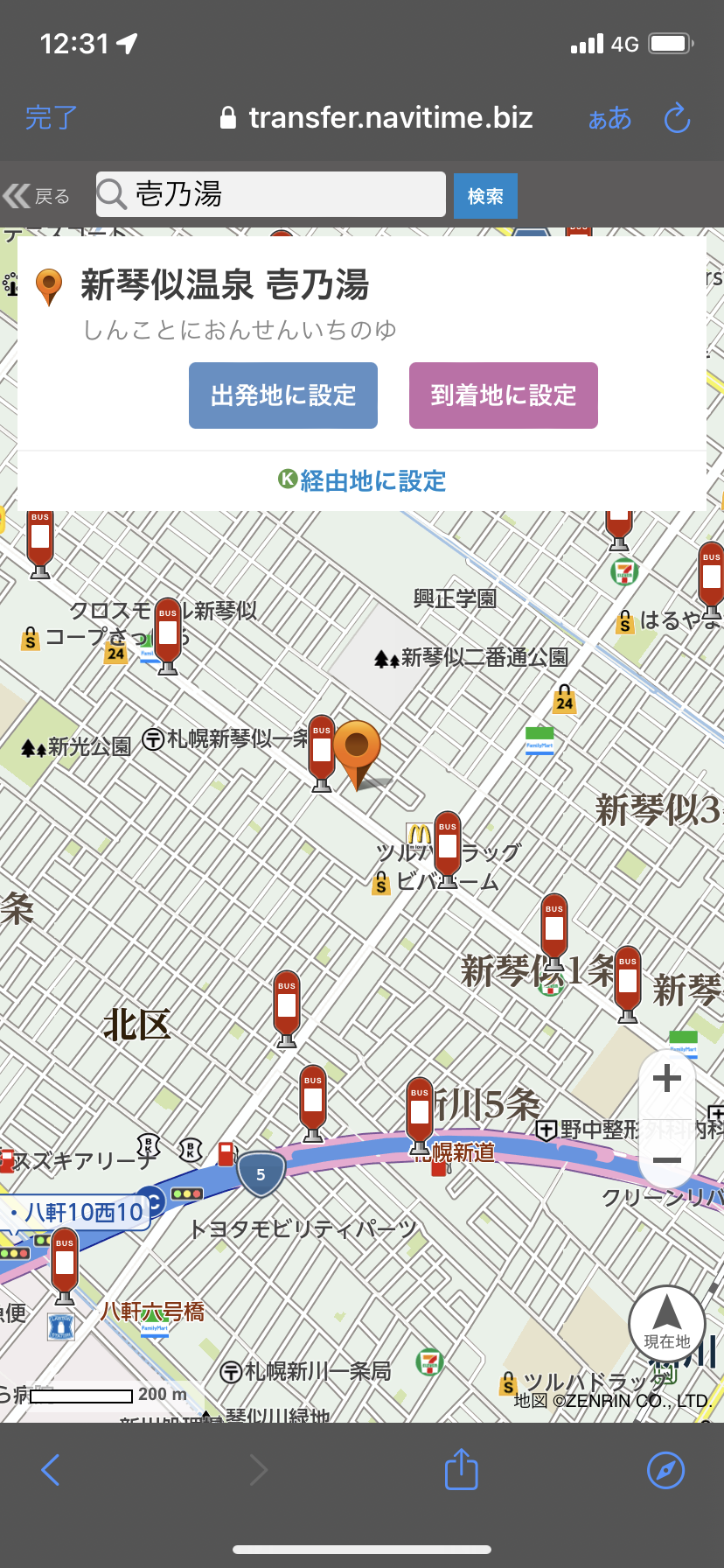Set as departure with 出発地に設定

pyautogui.click(x=283, y=395)
